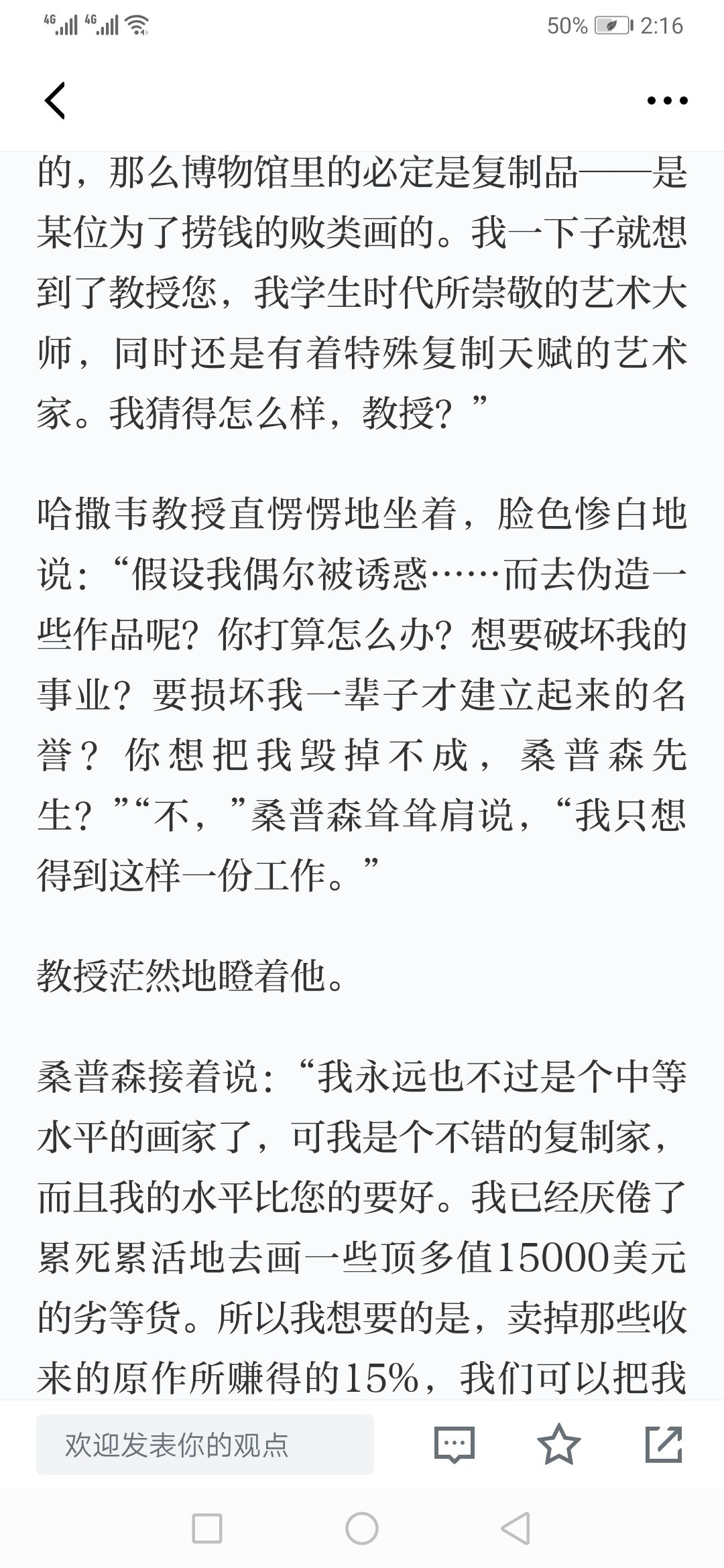The height and width of the screenshot is (1568, 724).
Task: Open the system recent apps view
Action: point(207,1528)
